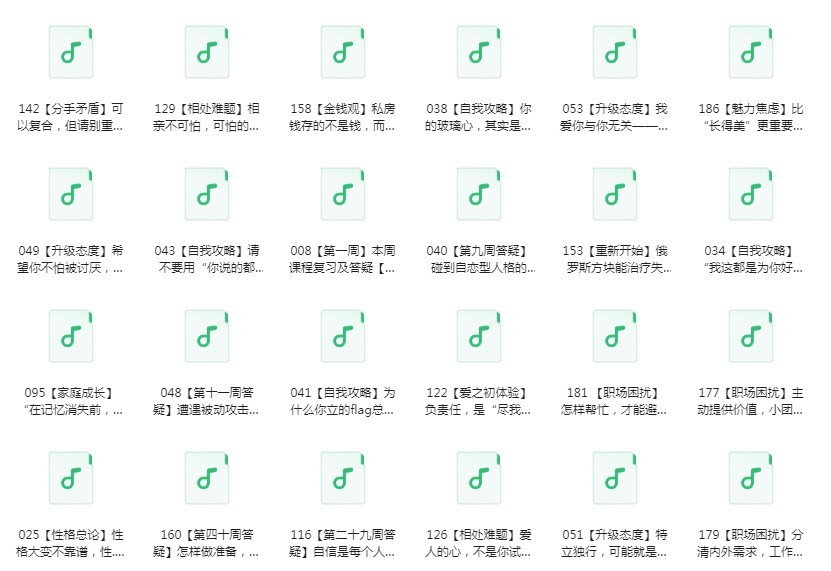Viewport: 831px width, 571px height.
Task: Open file 049【升级态度】希望你不怕被讨厌
Action: pos(71,194)
